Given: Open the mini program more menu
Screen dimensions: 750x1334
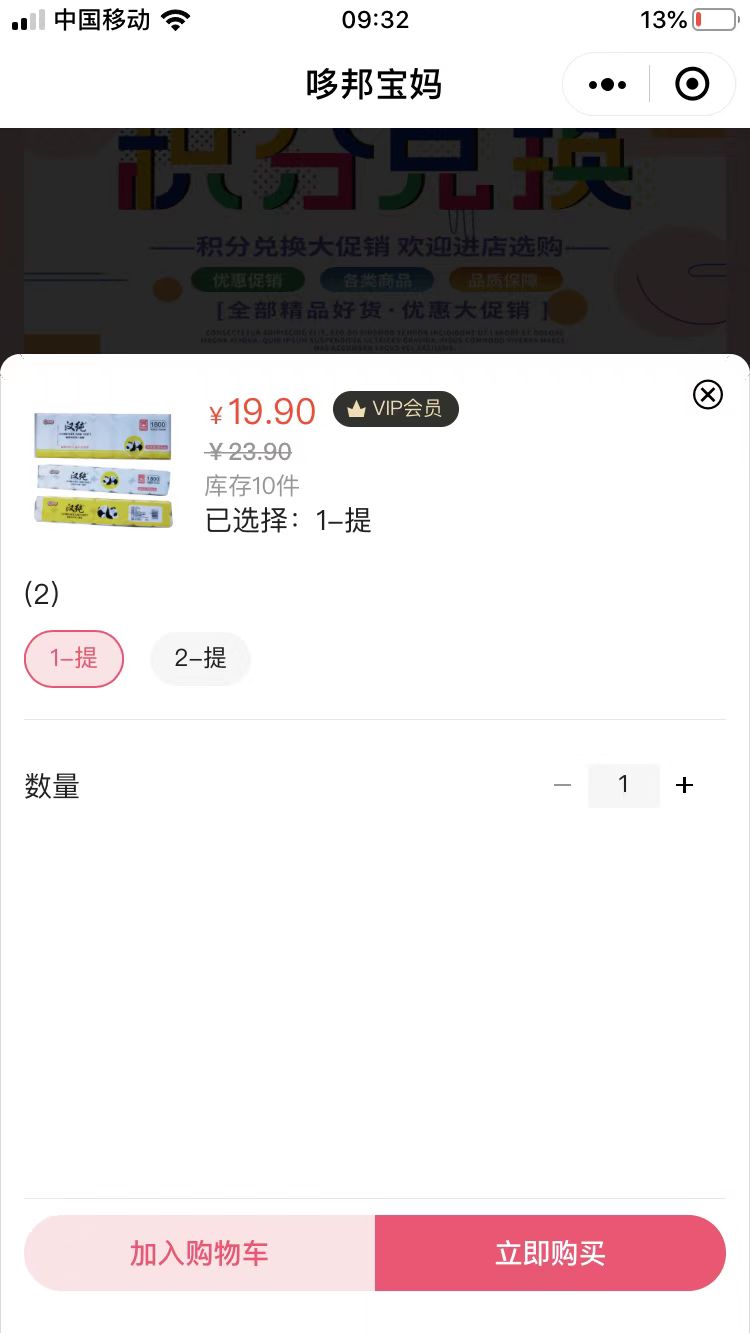Looking at the screenshot, I should (x=607, y=85).
